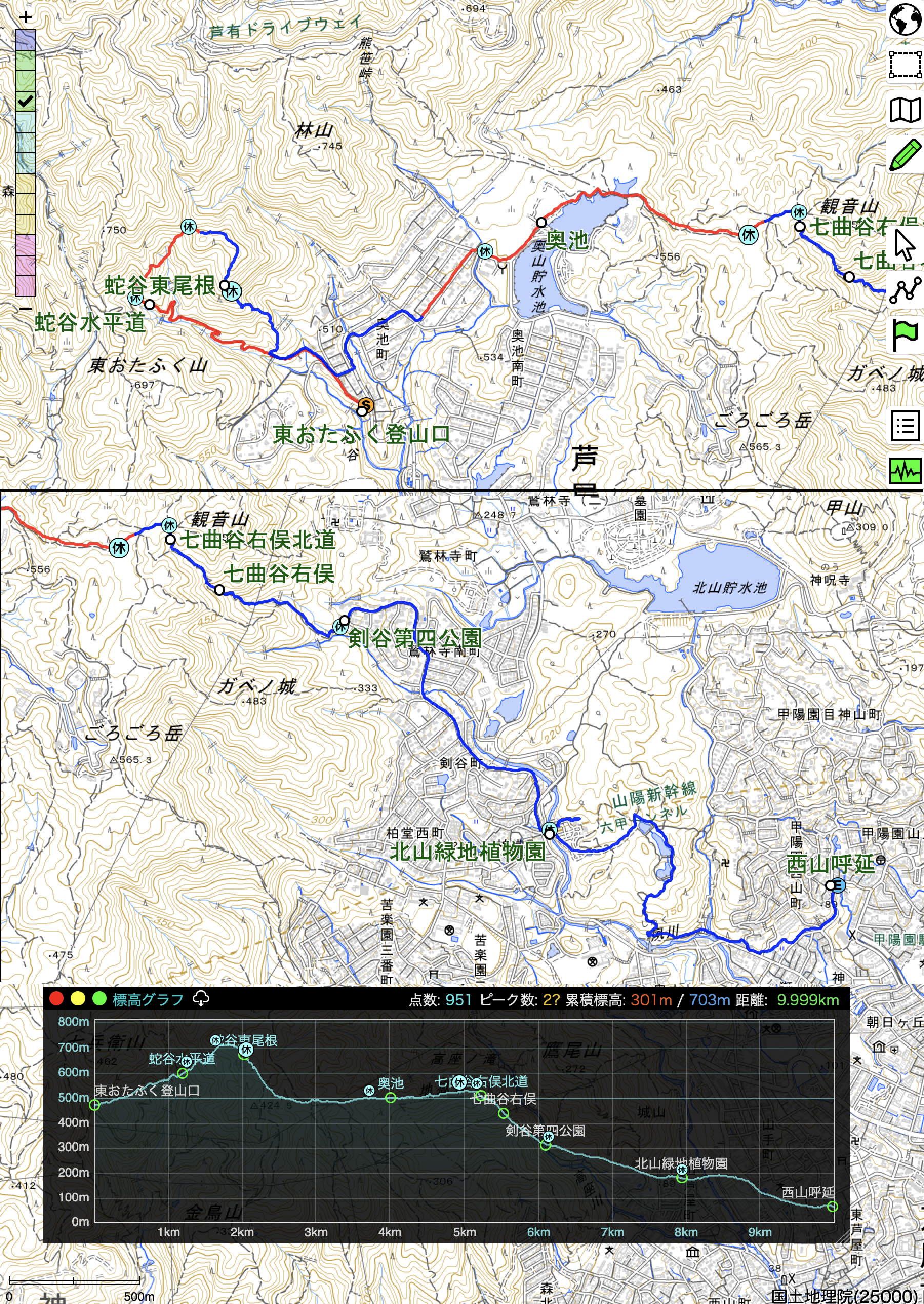Zoom in with the plus button

pos(25,16)
